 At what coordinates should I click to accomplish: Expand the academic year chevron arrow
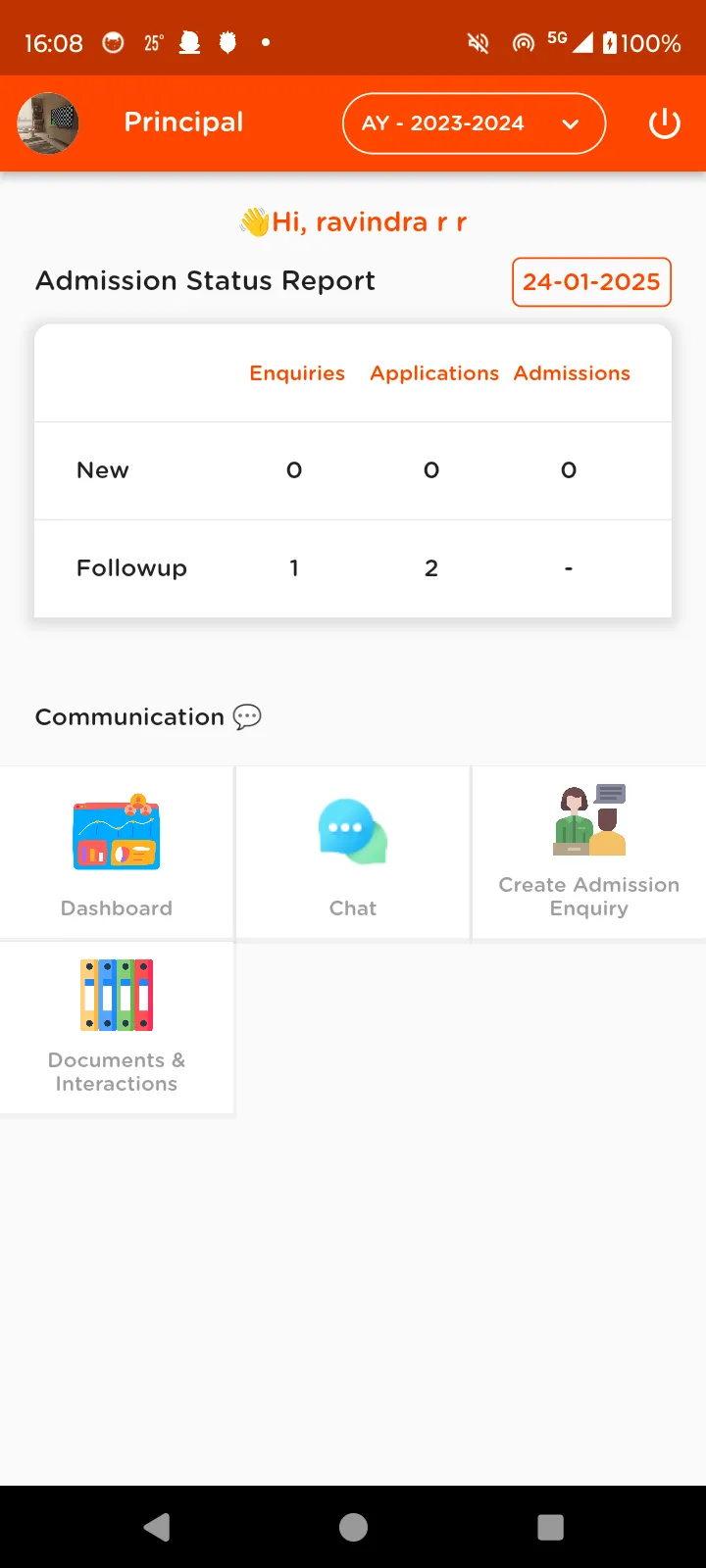click(x=570, y=124)
